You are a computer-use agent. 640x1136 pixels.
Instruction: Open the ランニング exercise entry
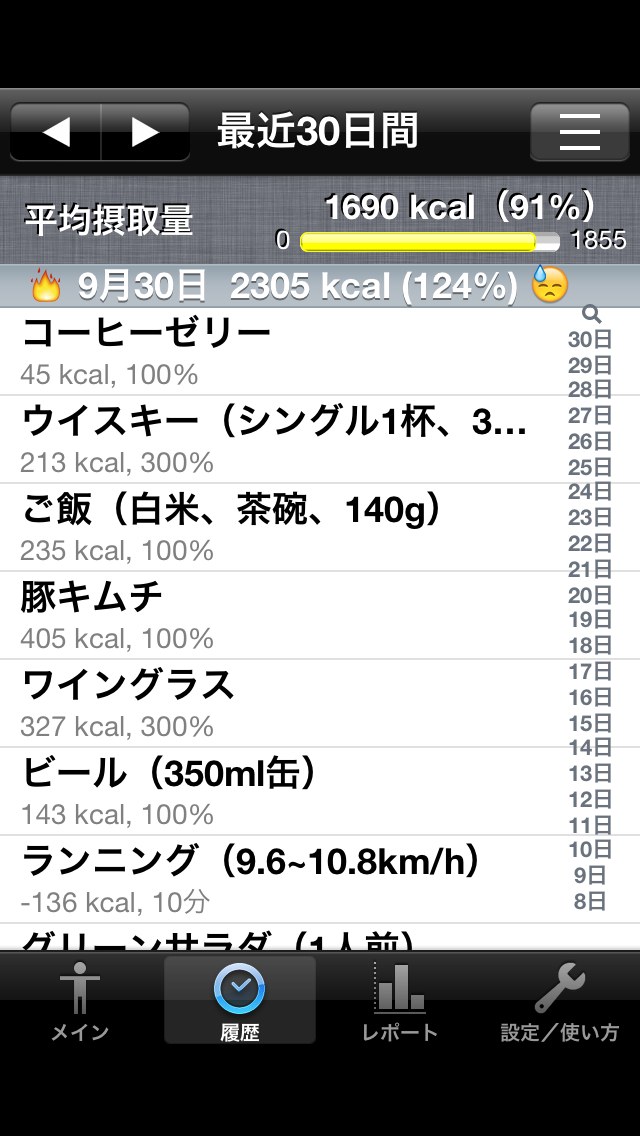point(283,879)
